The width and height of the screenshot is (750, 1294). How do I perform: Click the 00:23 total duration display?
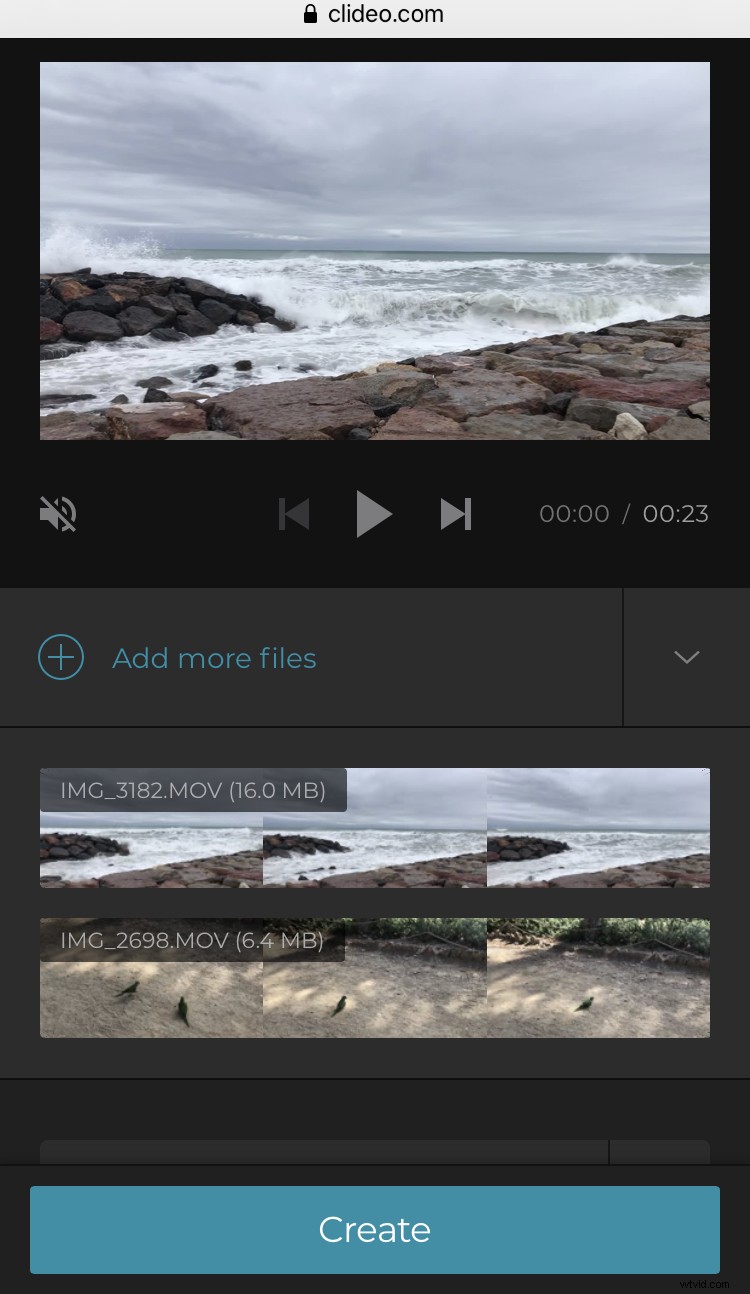[675, 513]
